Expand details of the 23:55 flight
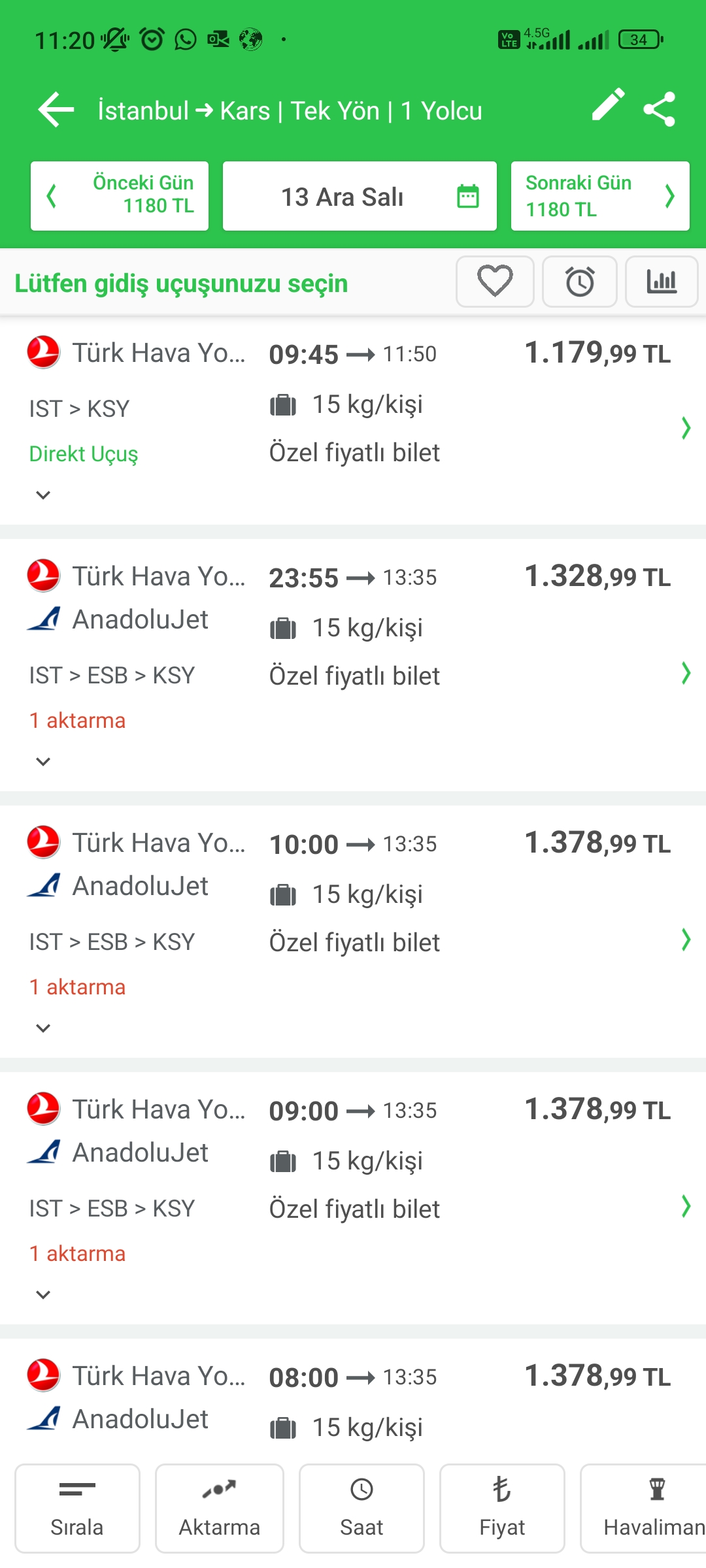The width and height of the screenshot is (706, 1568). point(43,762)
